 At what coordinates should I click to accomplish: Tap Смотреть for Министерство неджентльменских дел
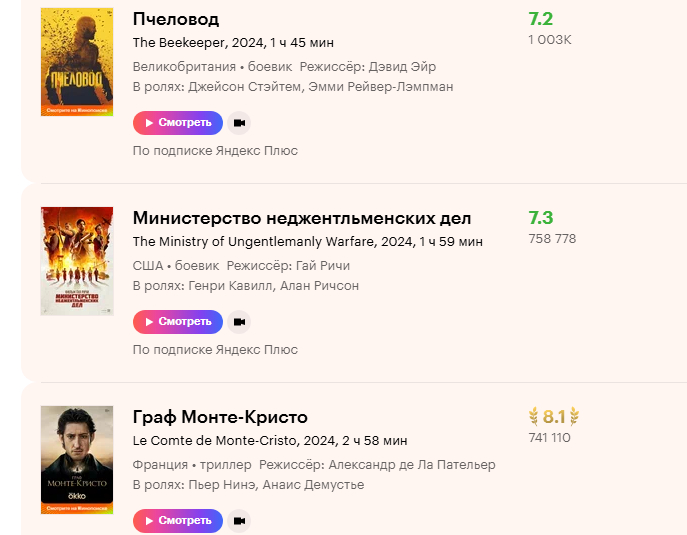(177, 322)
